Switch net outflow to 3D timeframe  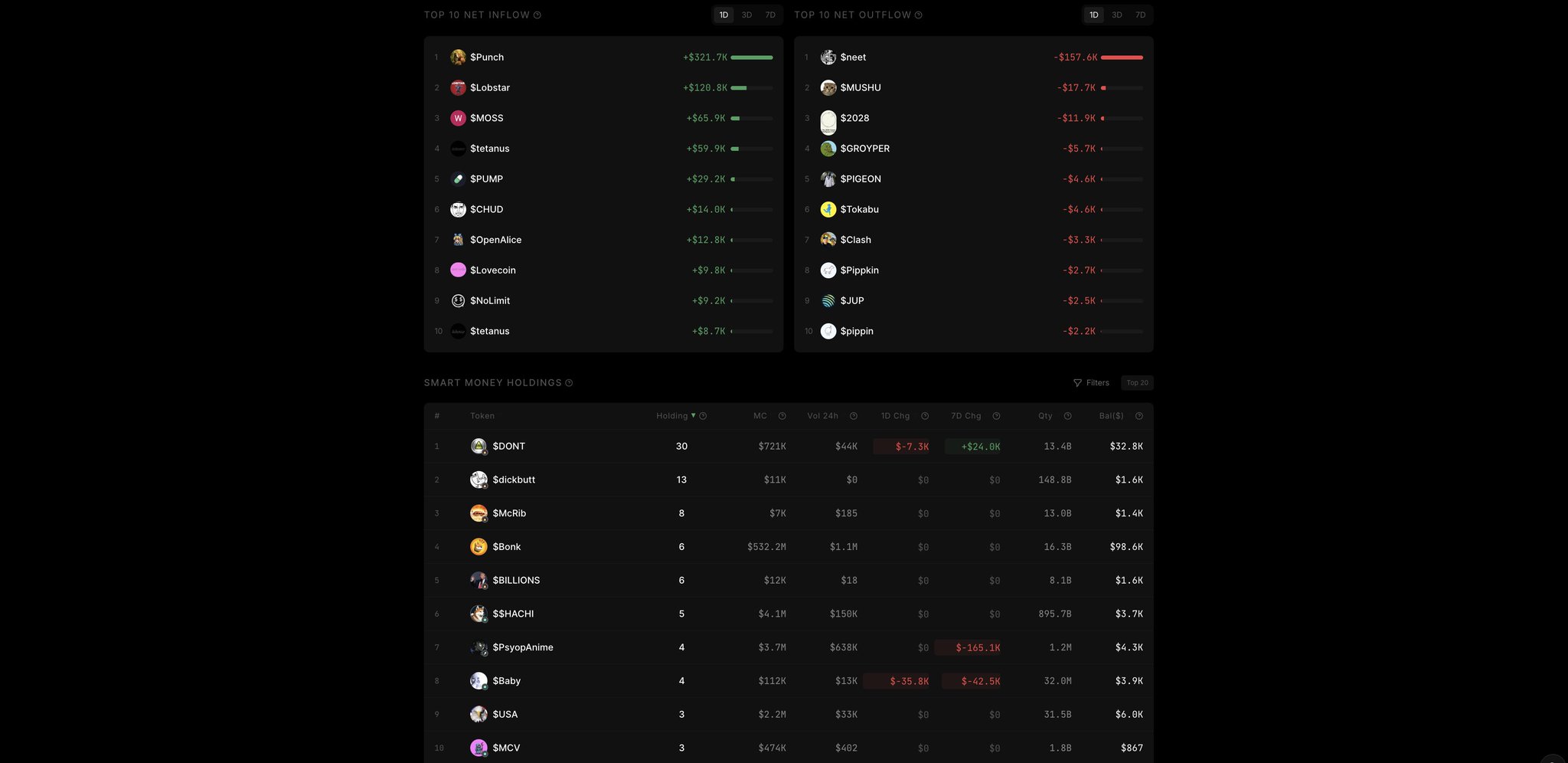1117,15
